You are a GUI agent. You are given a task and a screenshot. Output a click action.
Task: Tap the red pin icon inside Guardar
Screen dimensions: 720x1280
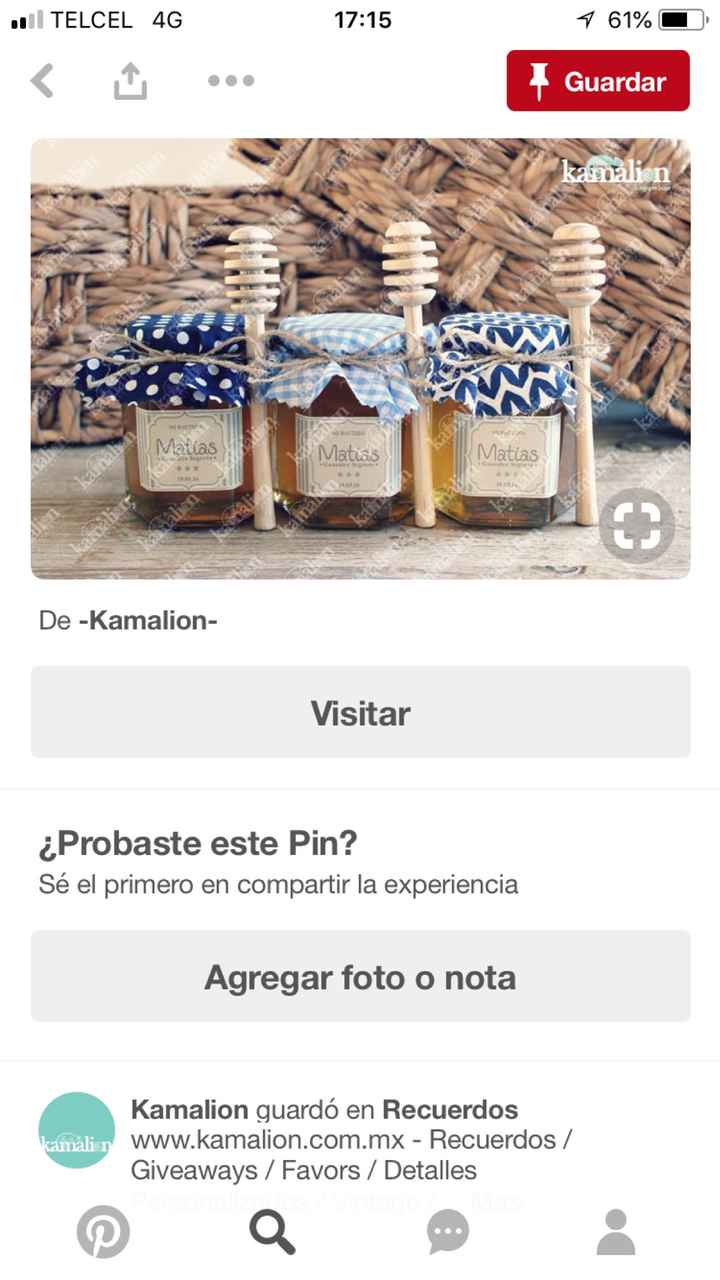point(541,80)
